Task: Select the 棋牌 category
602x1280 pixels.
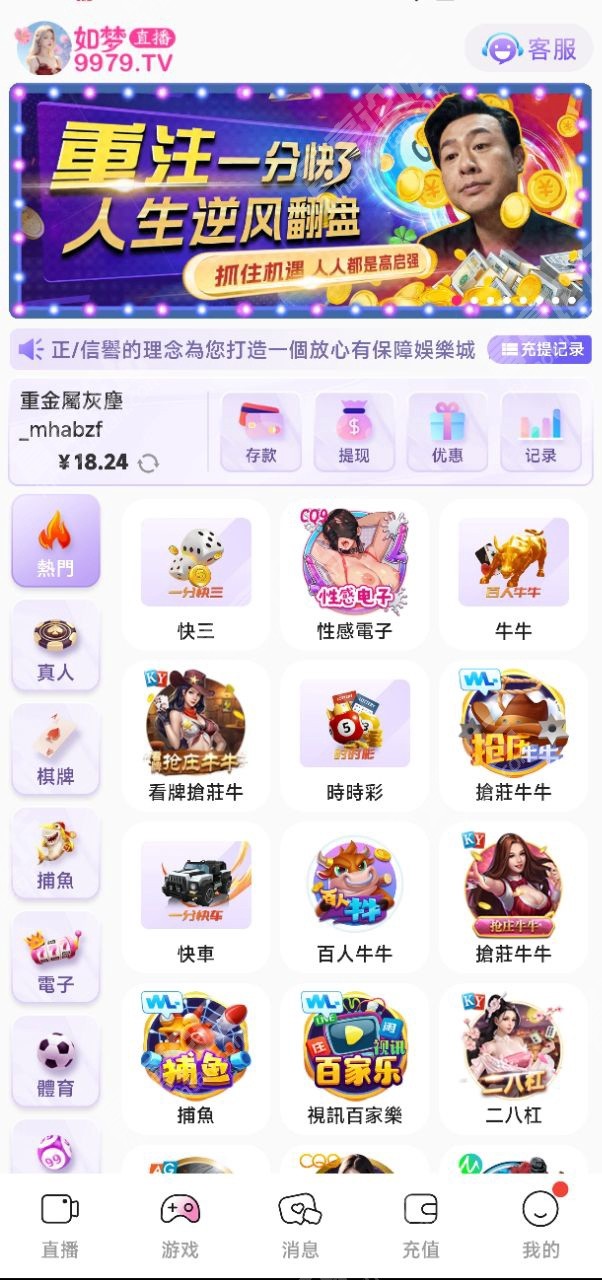Action: (56, 750)
